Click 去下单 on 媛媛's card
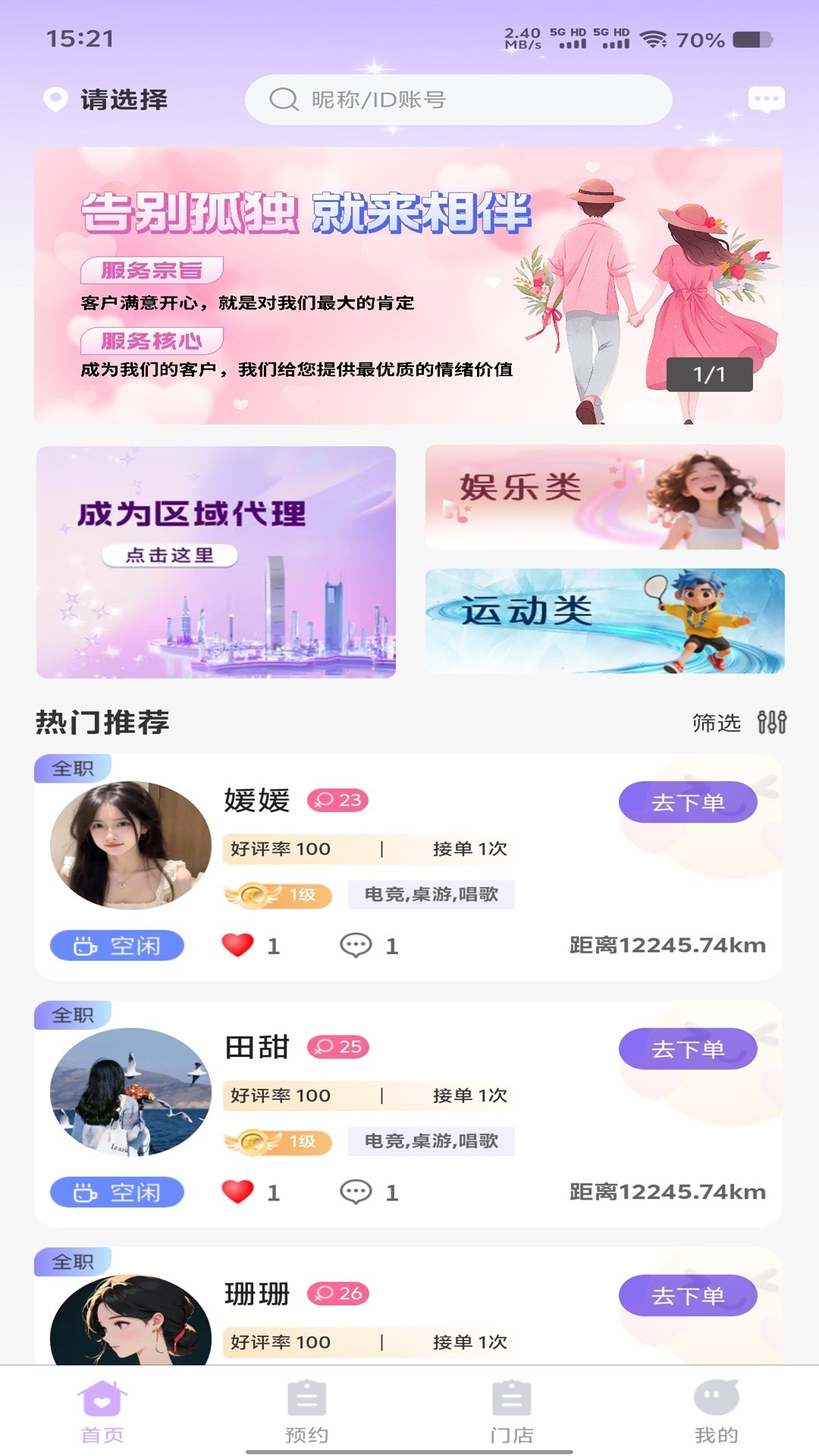 (x=690, y=800)
